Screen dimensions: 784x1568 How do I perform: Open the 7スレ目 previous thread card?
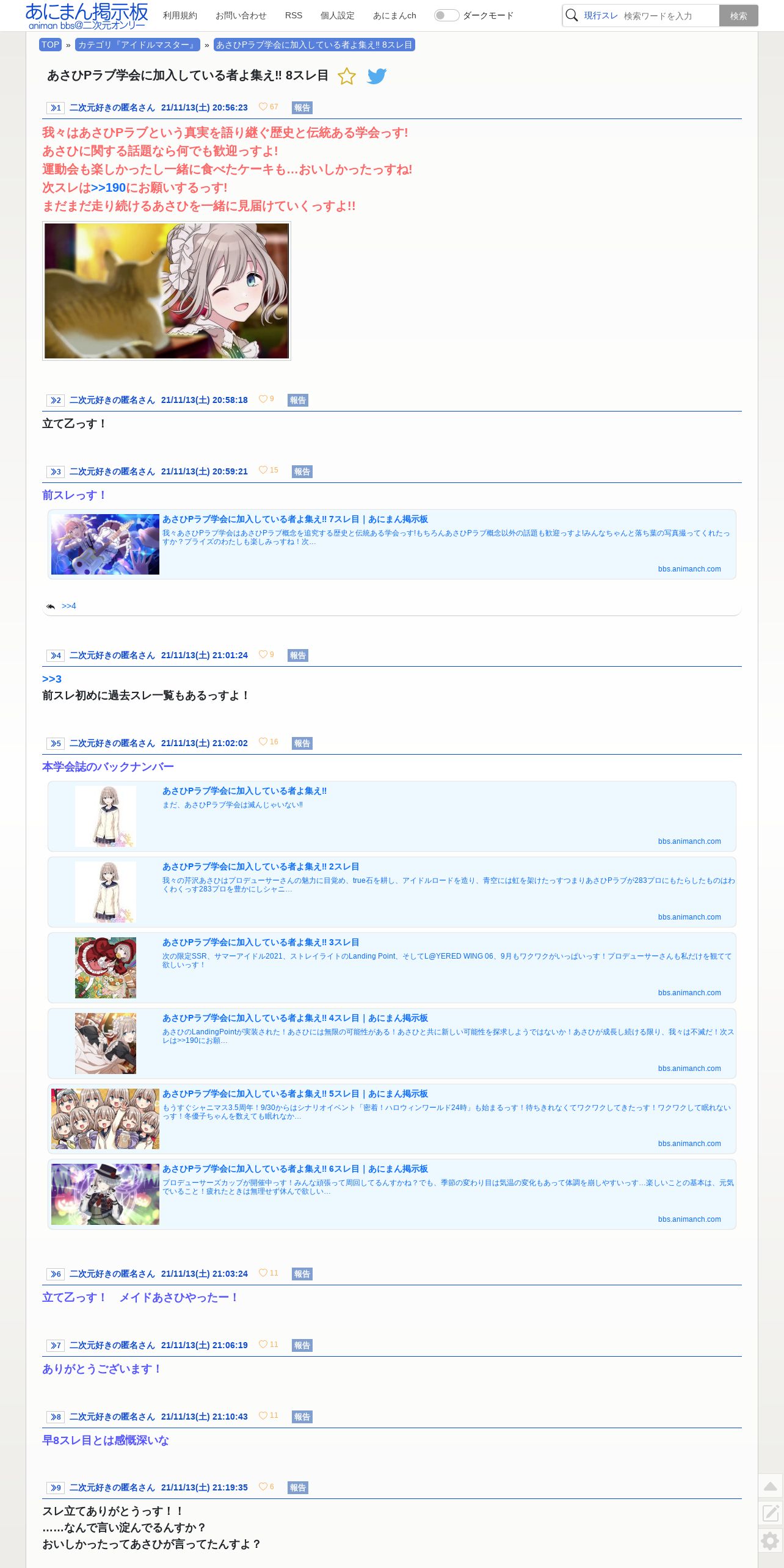[x=392, y=544]
